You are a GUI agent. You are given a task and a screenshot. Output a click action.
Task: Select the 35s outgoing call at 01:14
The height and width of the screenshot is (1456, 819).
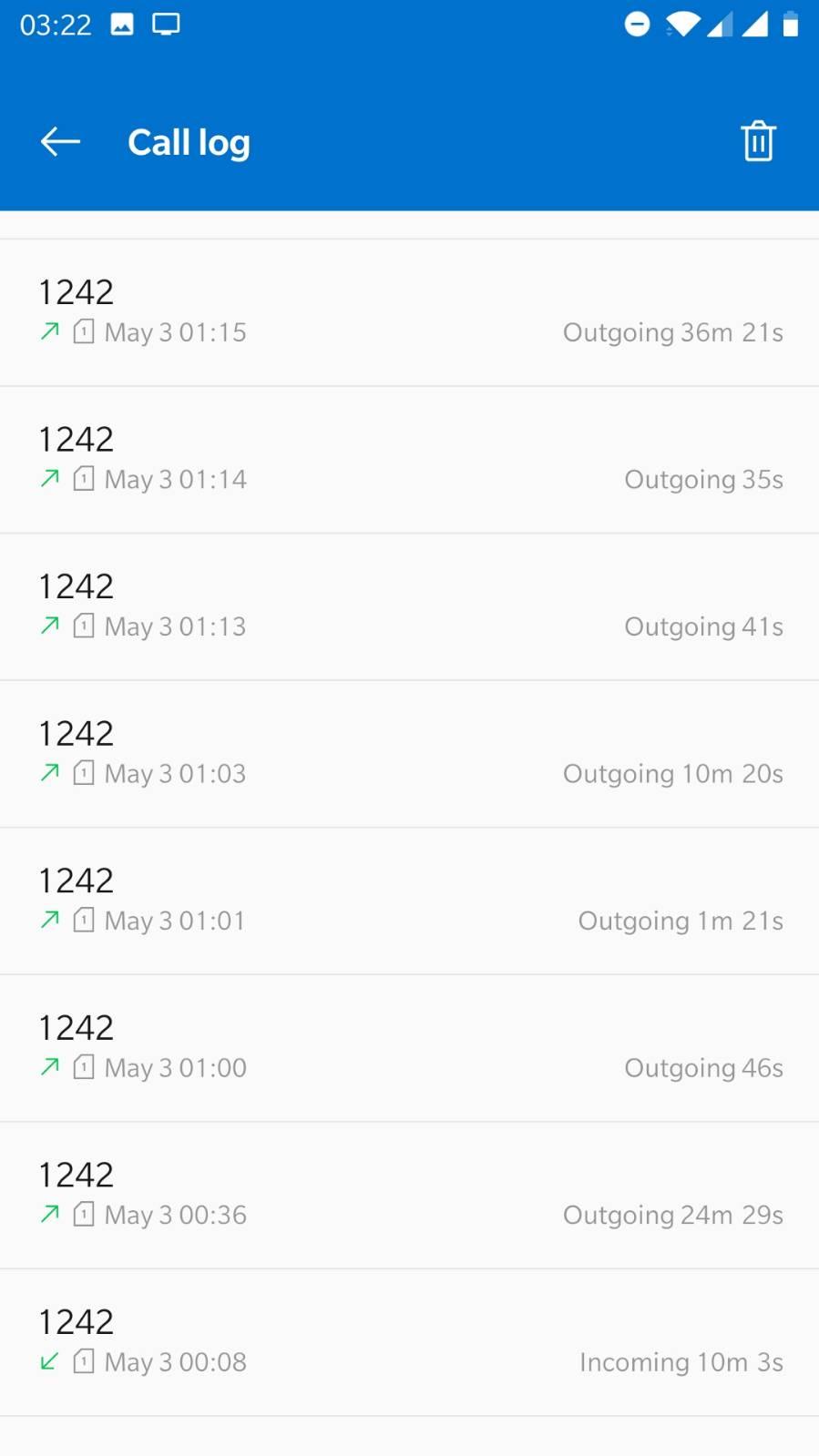click(x=409, y=460)
